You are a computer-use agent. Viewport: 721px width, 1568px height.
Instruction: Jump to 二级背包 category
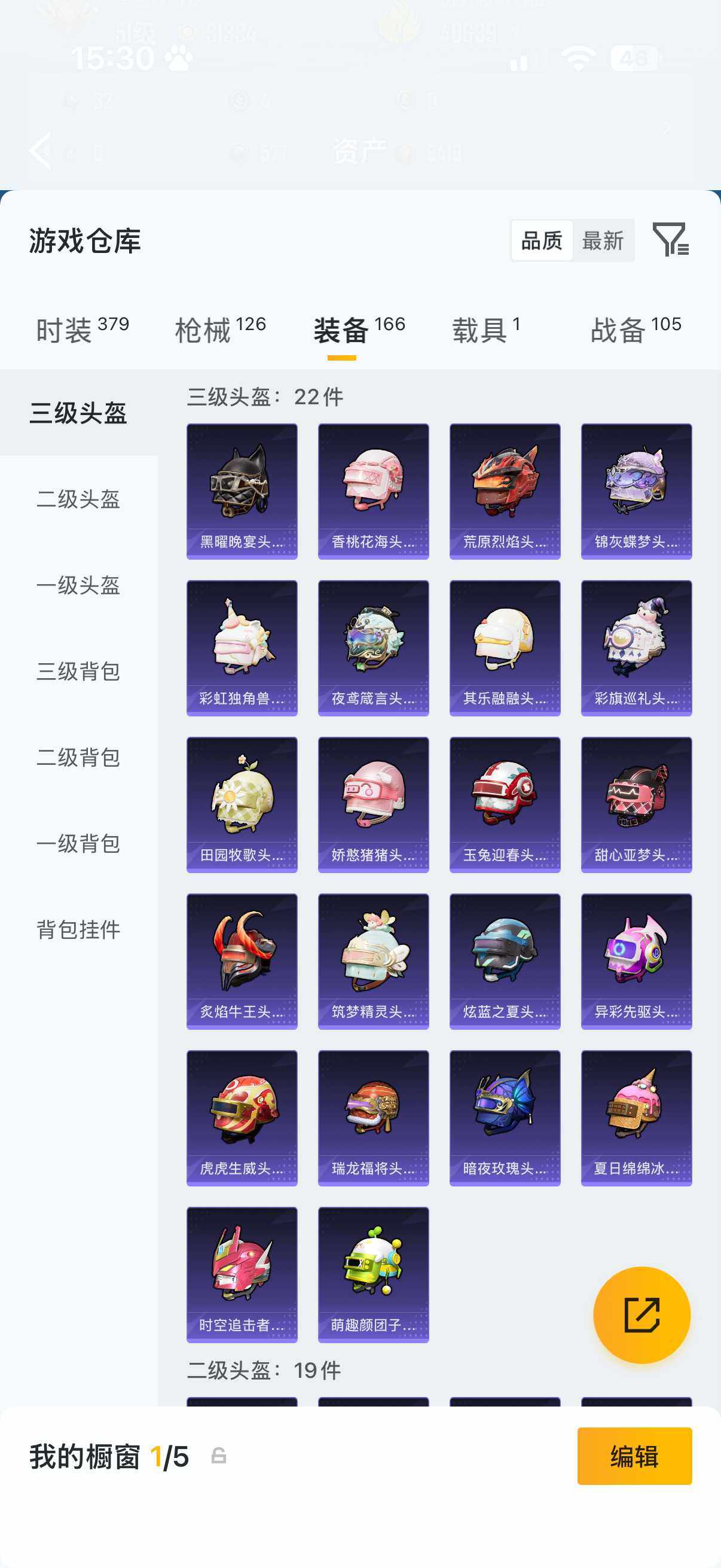78,758
